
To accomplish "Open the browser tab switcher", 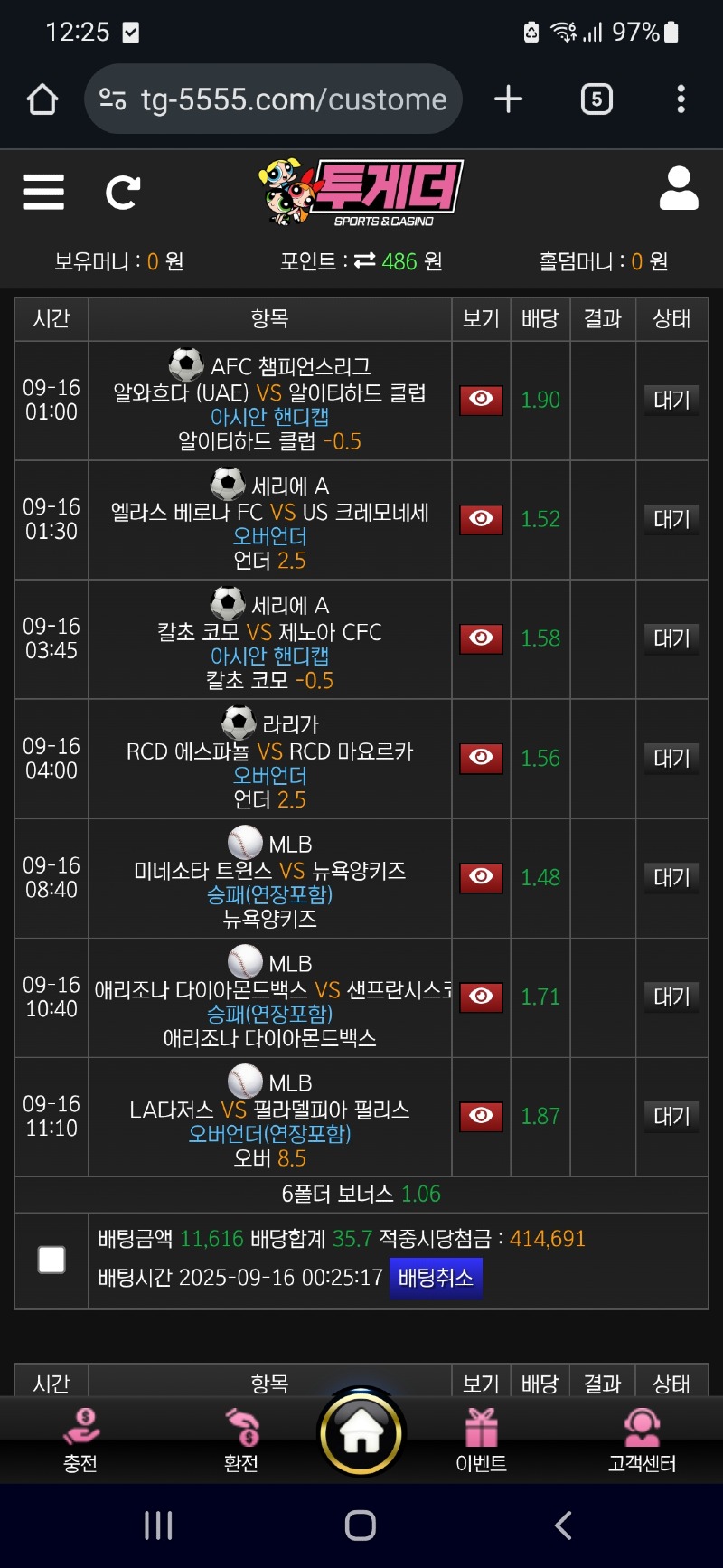I will (596, 99).
